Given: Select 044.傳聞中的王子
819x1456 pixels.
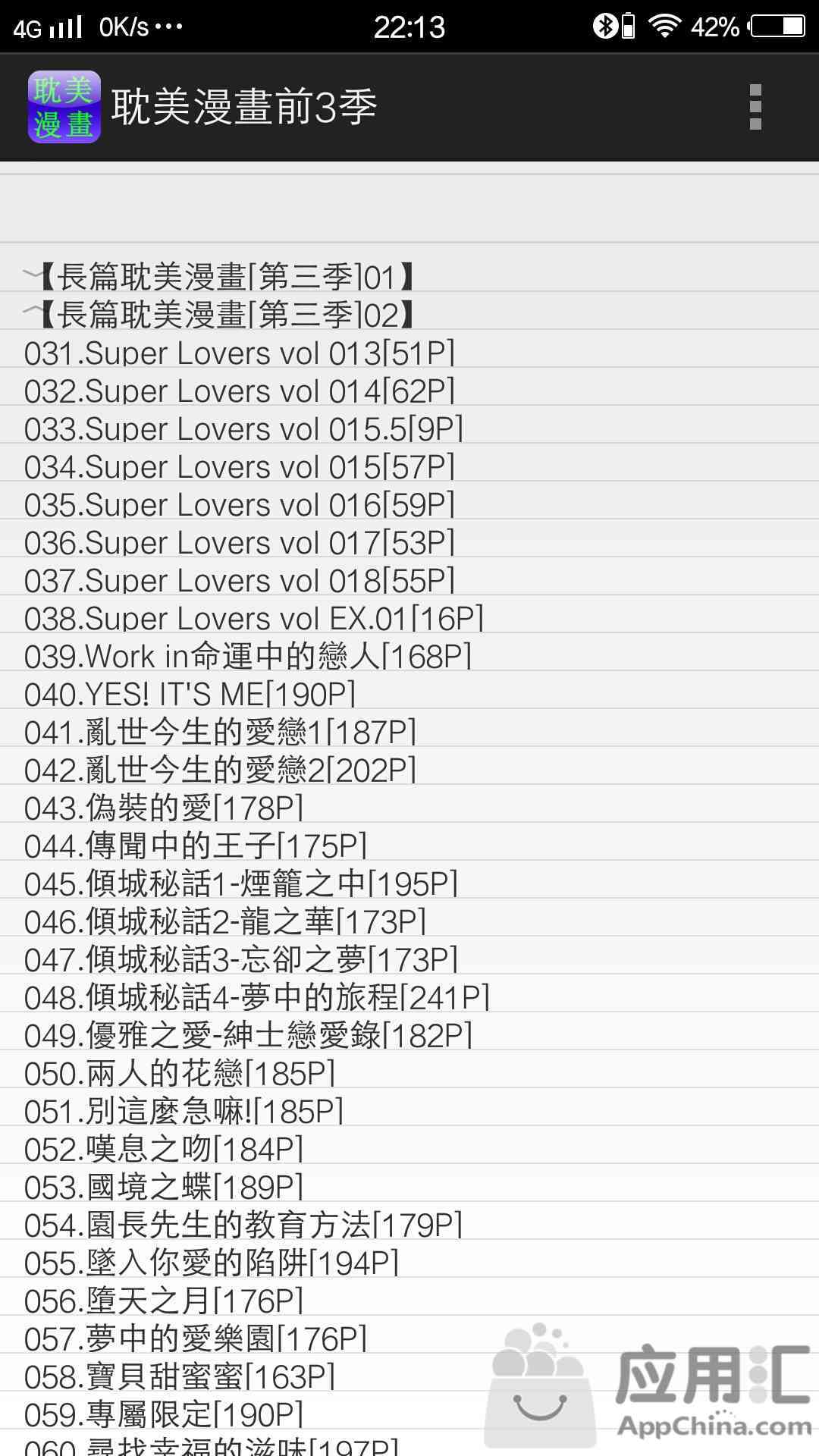Looking at the screenshot, I should [x=409, y=846].
